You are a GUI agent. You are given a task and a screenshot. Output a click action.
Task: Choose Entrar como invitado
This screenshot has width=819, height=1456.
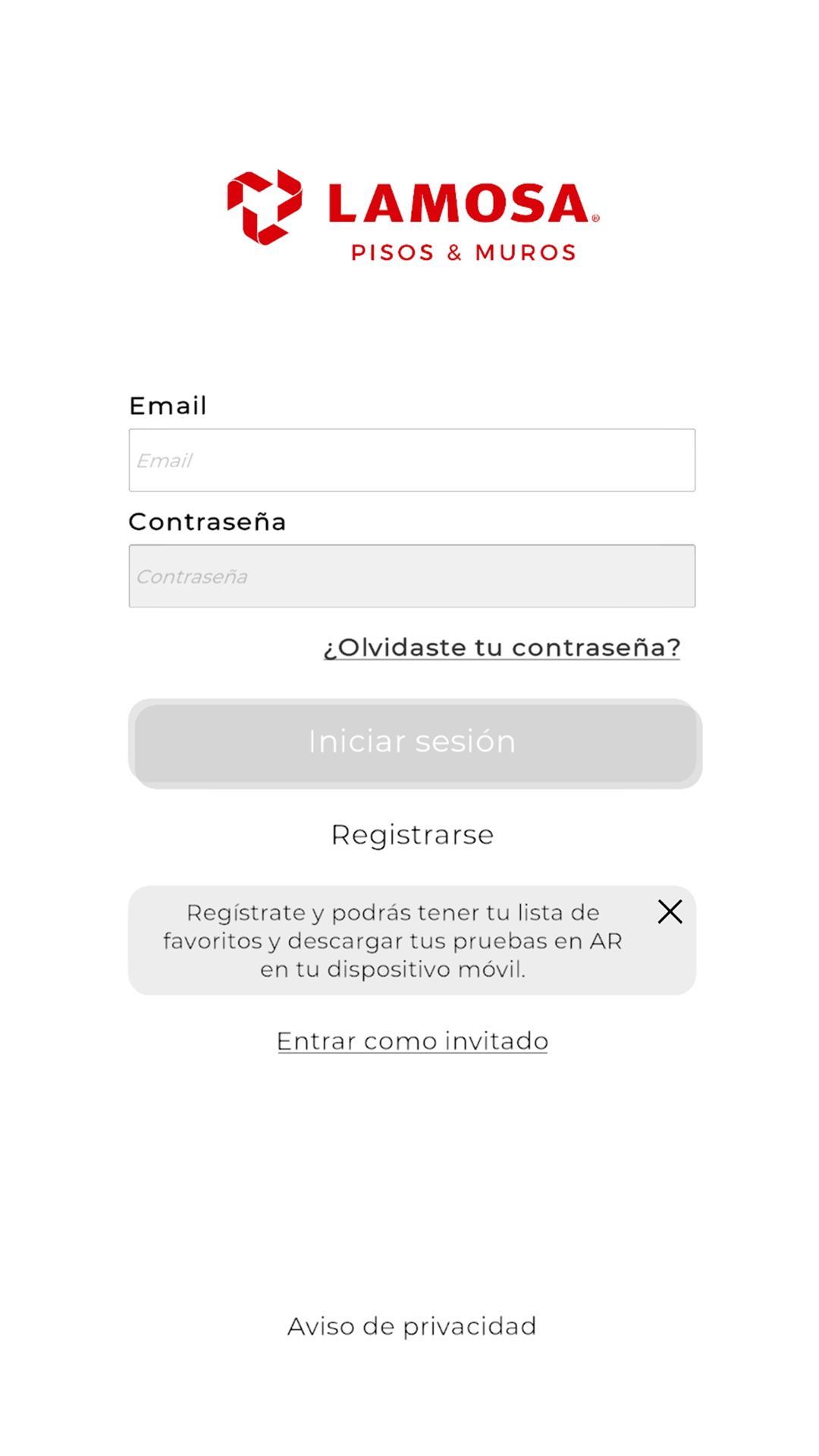click(413, 1040)
